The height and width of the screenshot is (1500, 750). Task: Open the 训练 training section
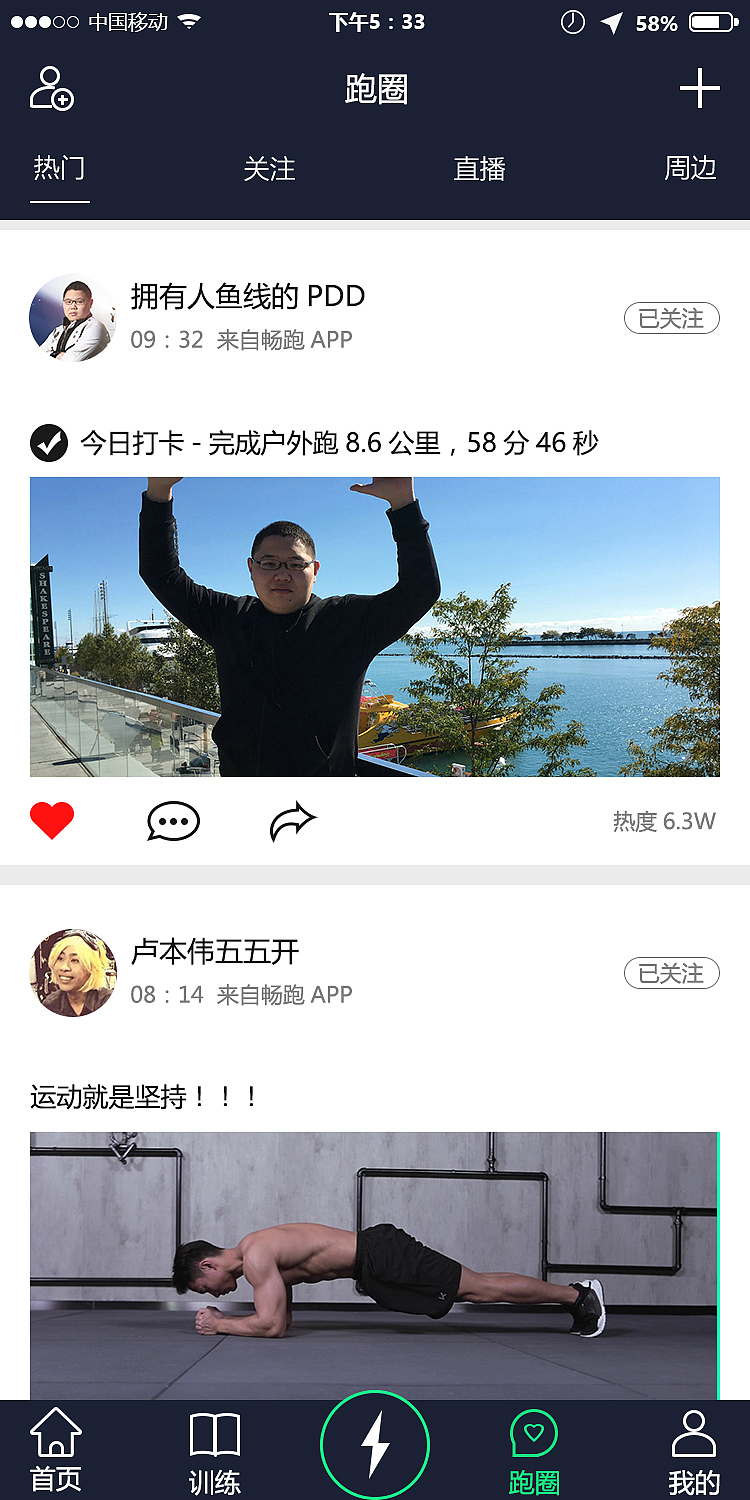point(213,1445)
